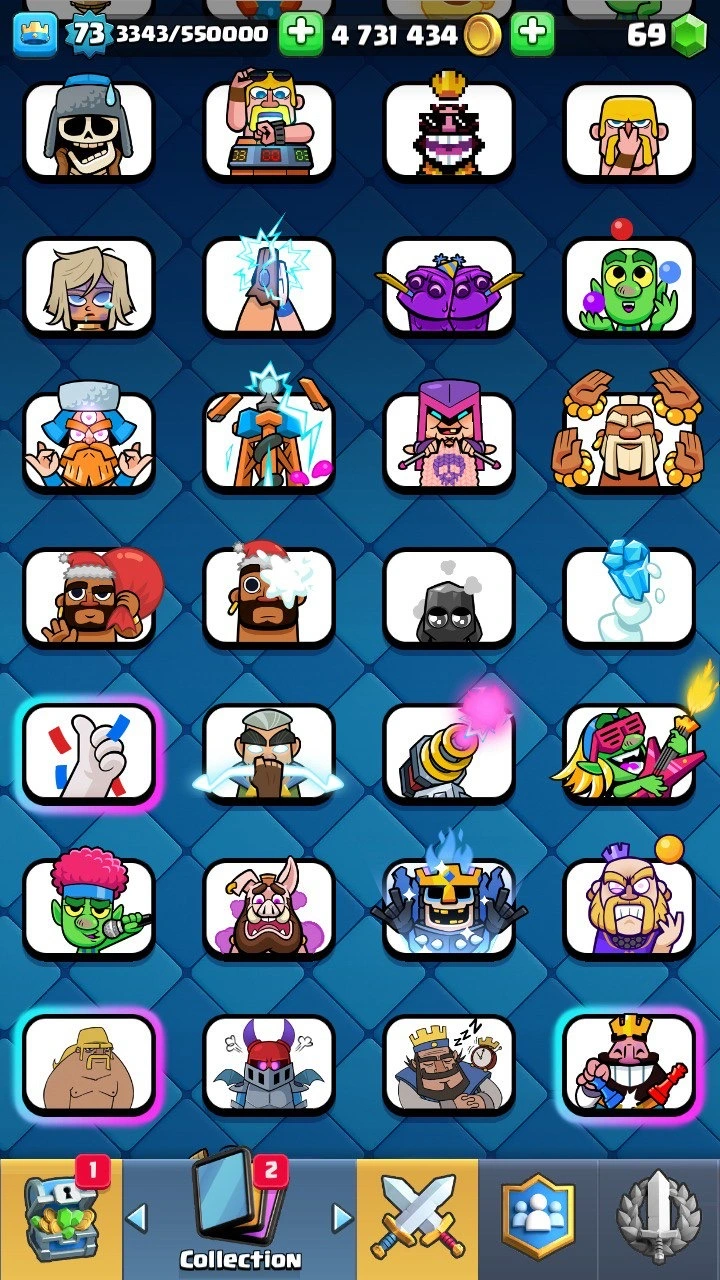
Task: Select the sleeping king with alarm clock emote
Action: [449, 1063]
